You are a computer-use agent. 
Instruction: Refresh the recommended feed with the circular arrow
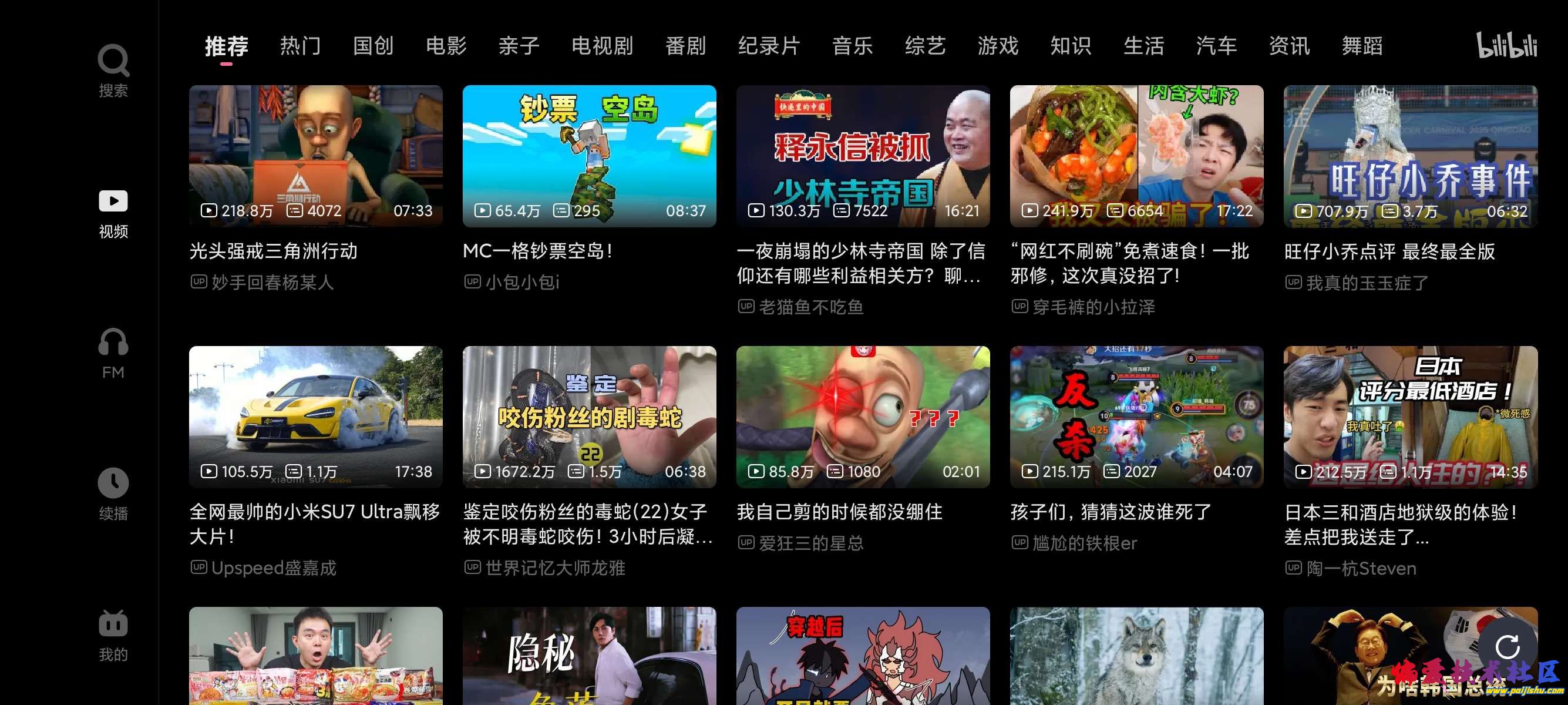[x=1507, y=647]
